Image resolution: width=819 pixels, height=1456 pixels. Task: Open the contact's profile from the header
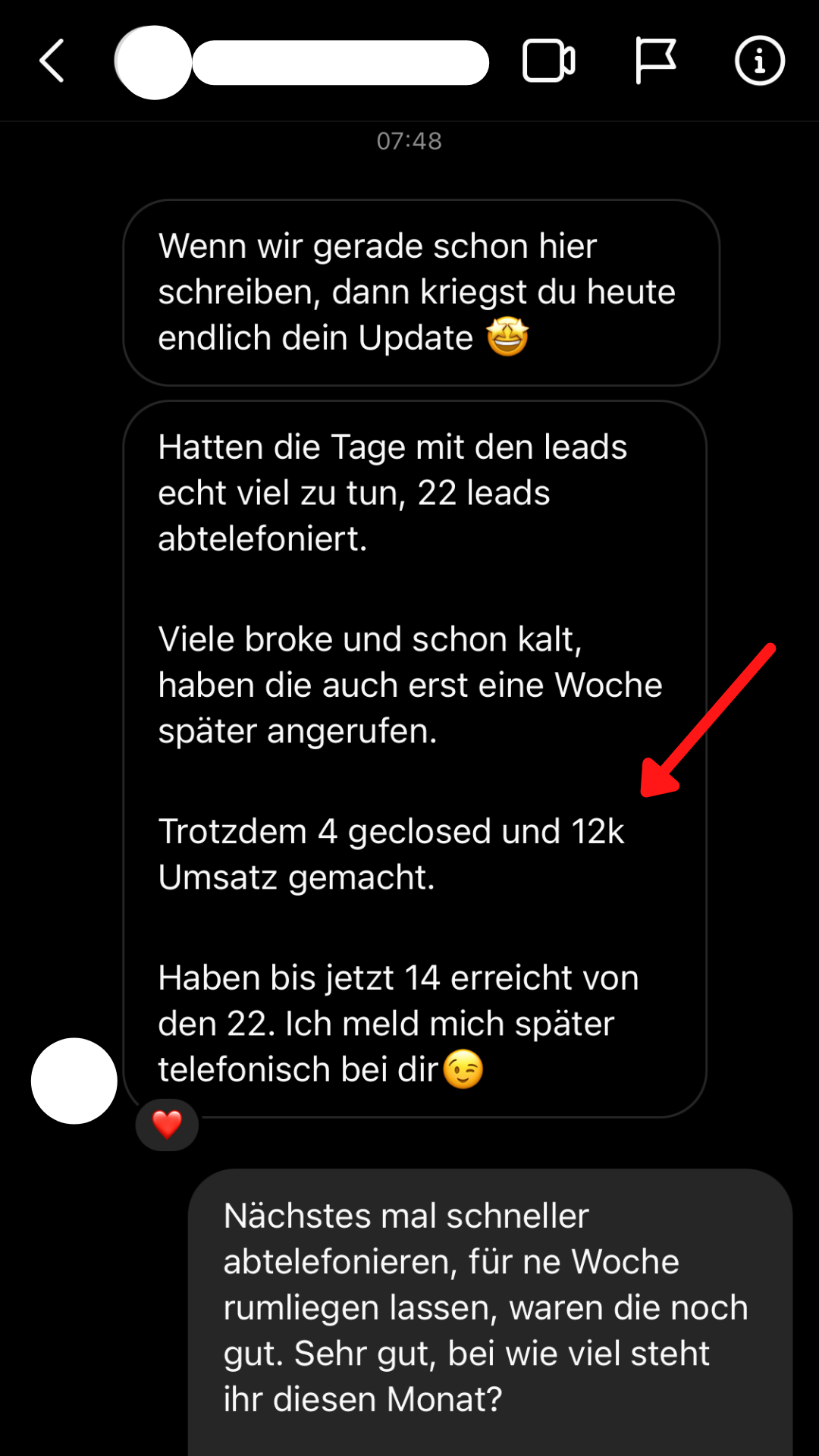pyautogui.click(x=302, y=62)
